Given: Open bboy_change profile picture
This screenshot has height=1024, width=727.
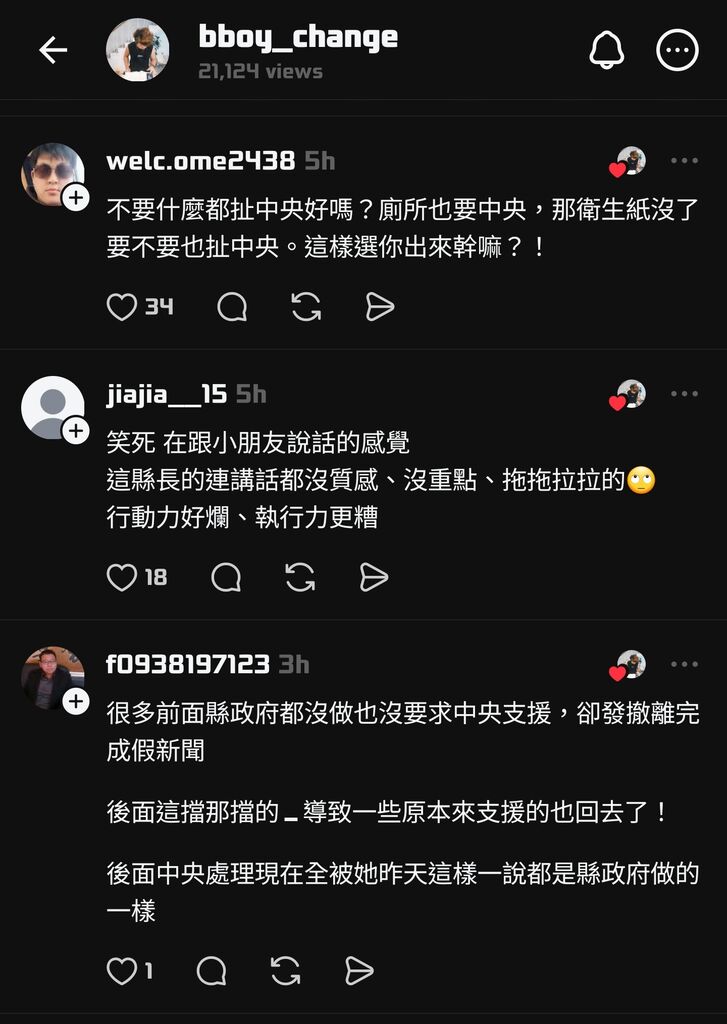Looking at the screenshot, I should (x=137, y=50).
